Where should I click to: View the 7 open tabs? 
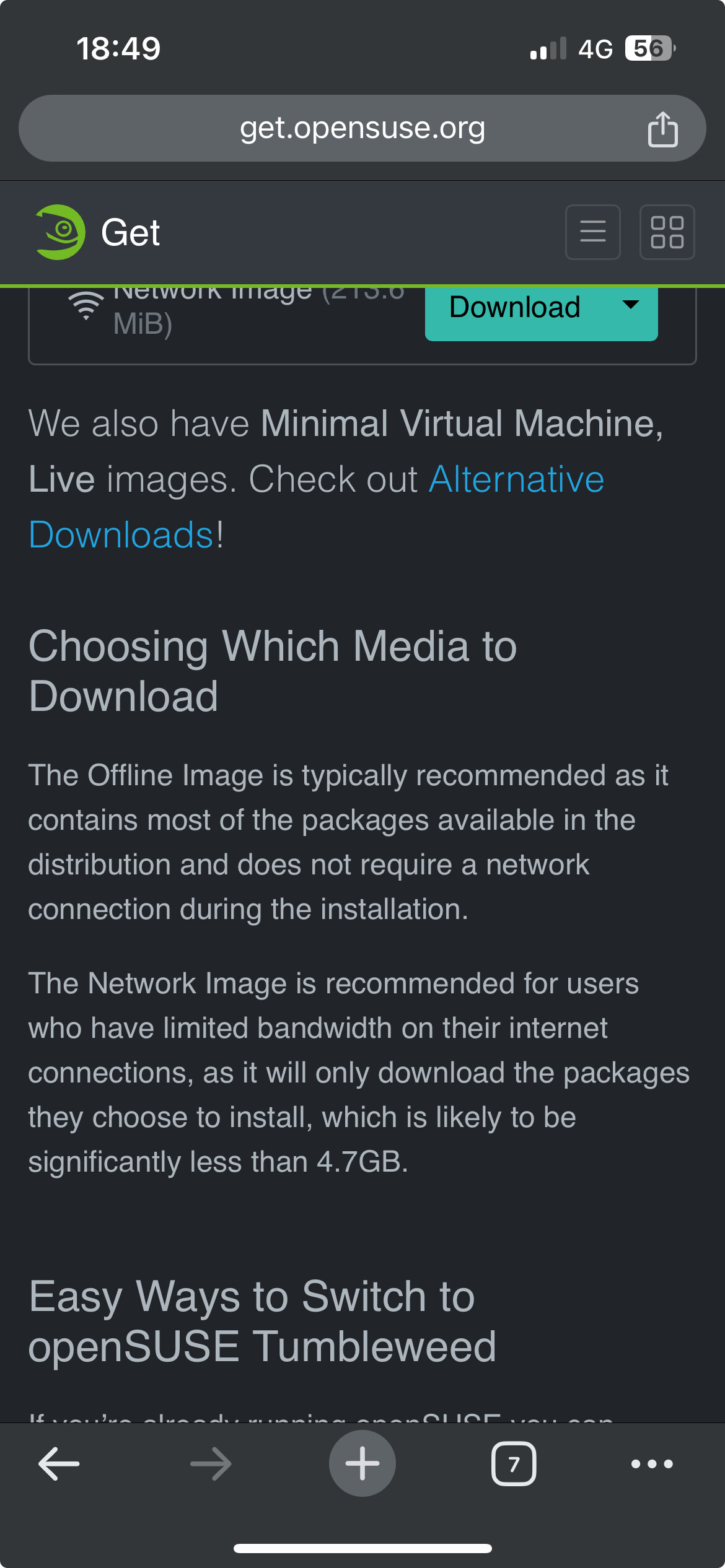coord(513,1464)
